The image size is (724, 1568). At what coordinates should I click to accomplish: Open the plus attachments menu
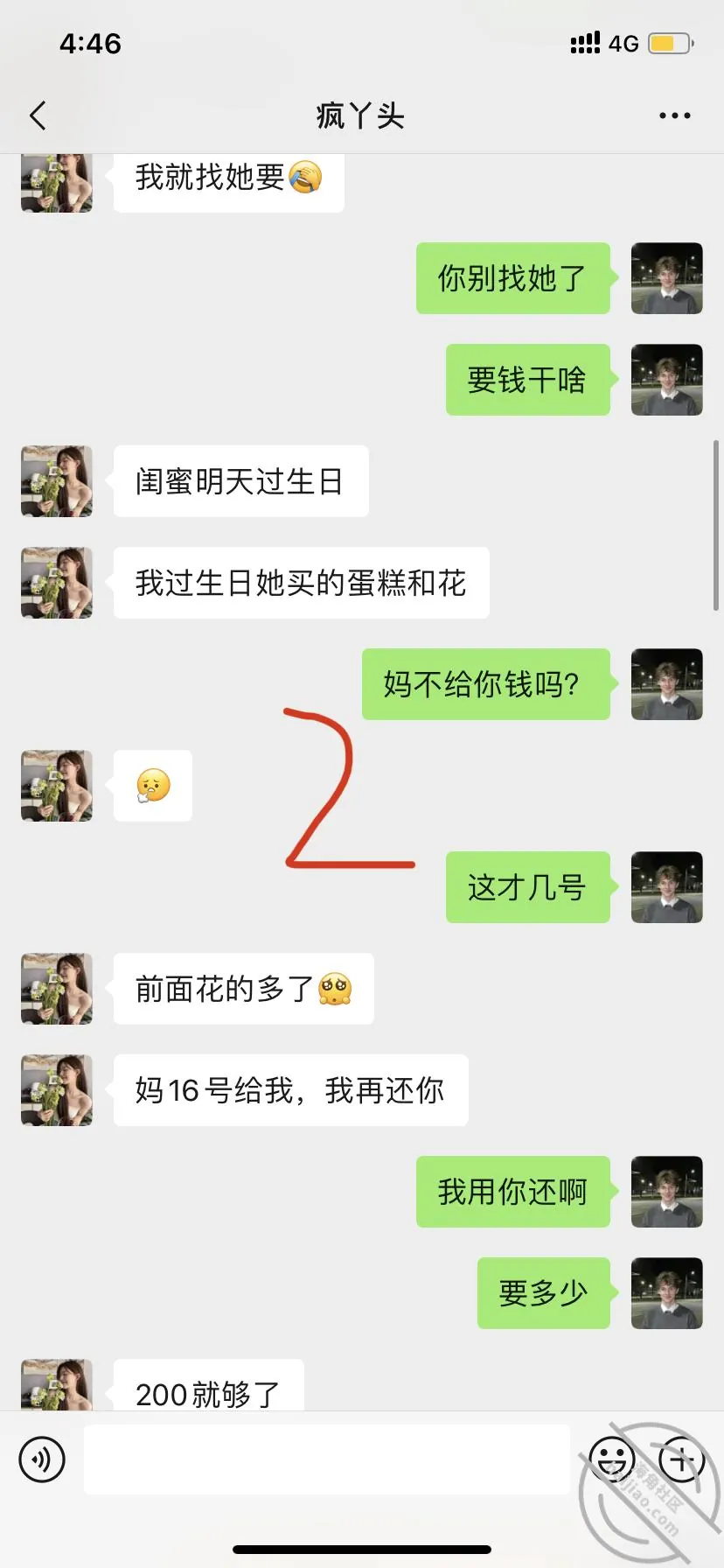click(x=682, y=1459)
